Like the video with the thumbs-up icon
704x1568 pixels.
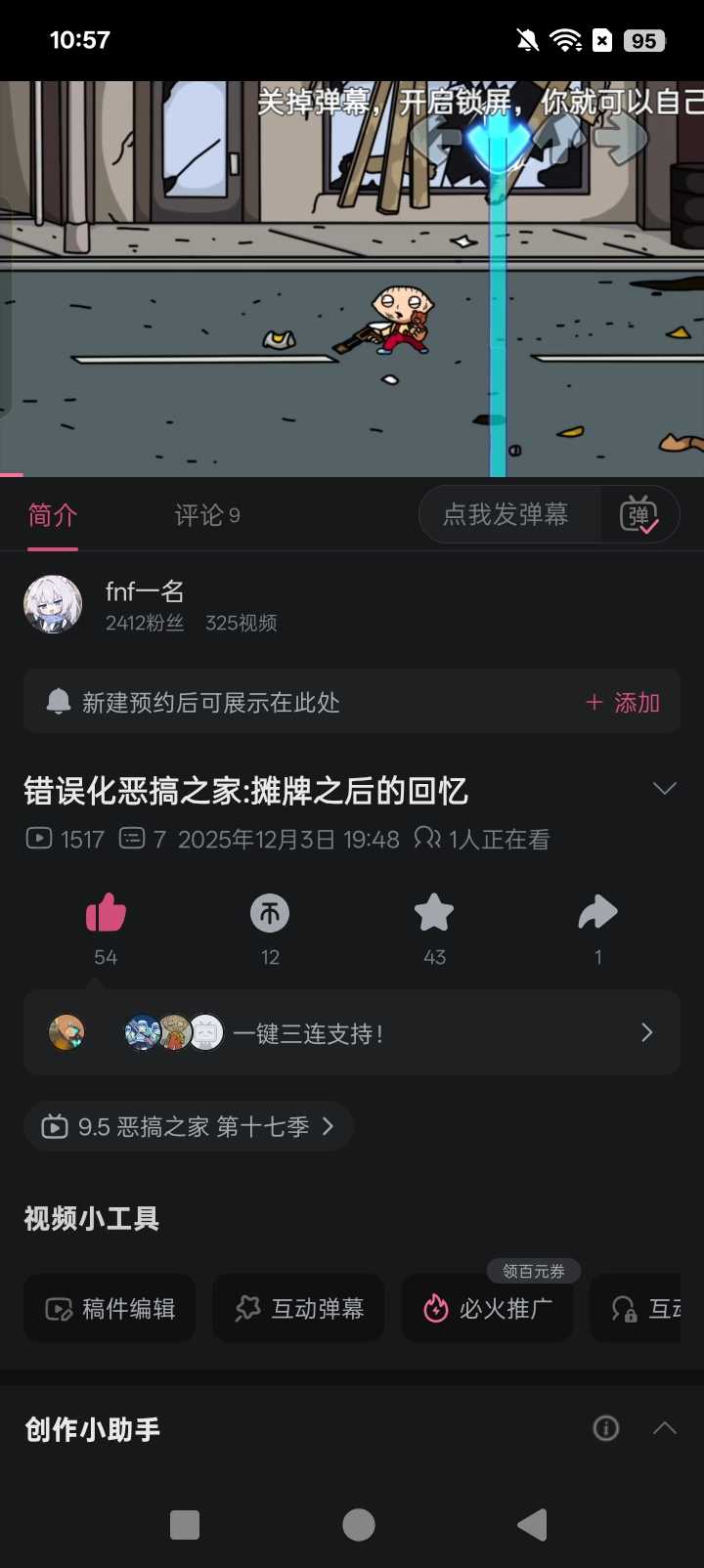(x=106, y=914)
